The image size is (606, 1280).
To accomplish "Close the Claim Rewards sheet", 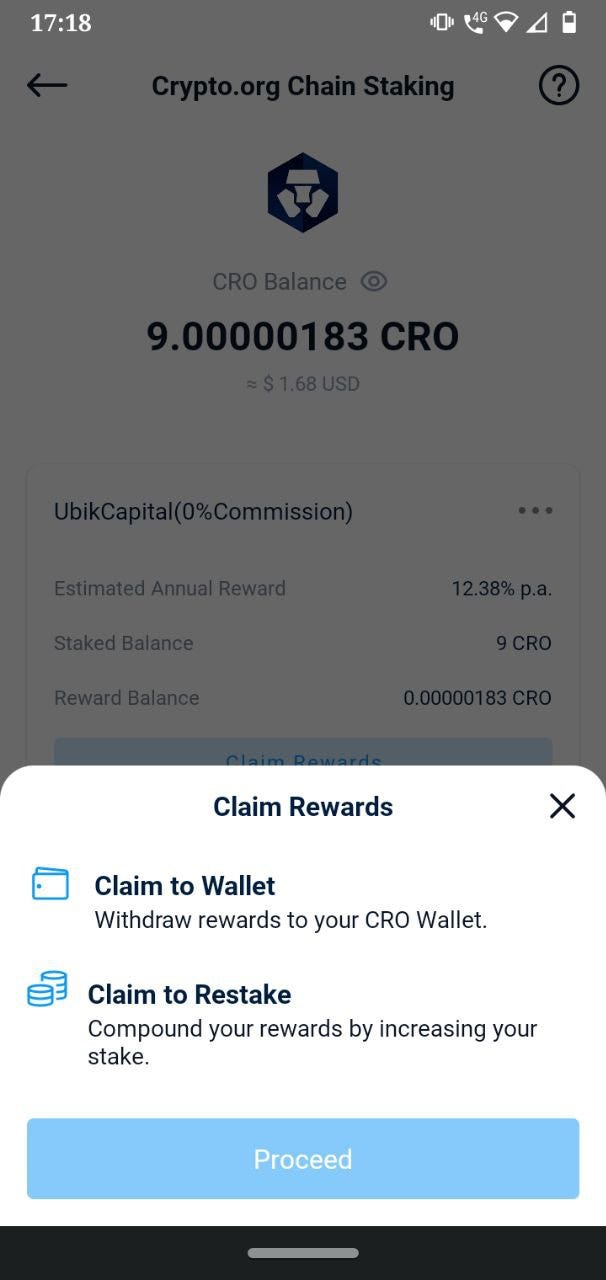I will click(562, 806).
